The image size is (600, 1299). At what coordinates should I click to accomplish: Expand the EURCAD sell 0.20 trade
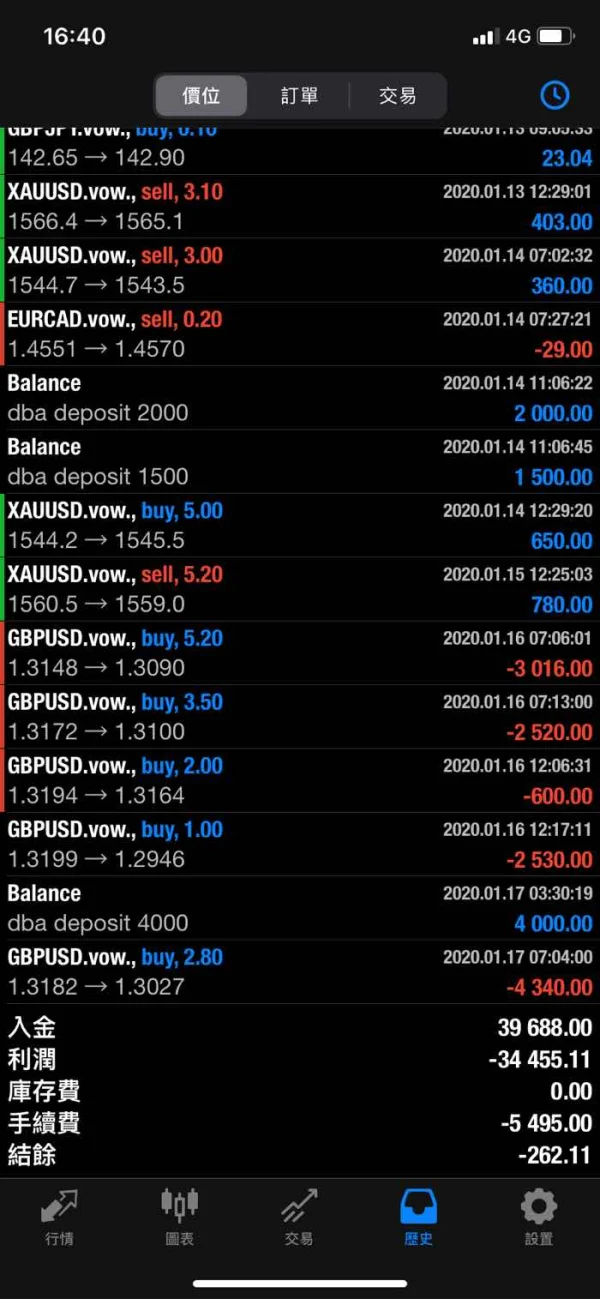point(300,334)
